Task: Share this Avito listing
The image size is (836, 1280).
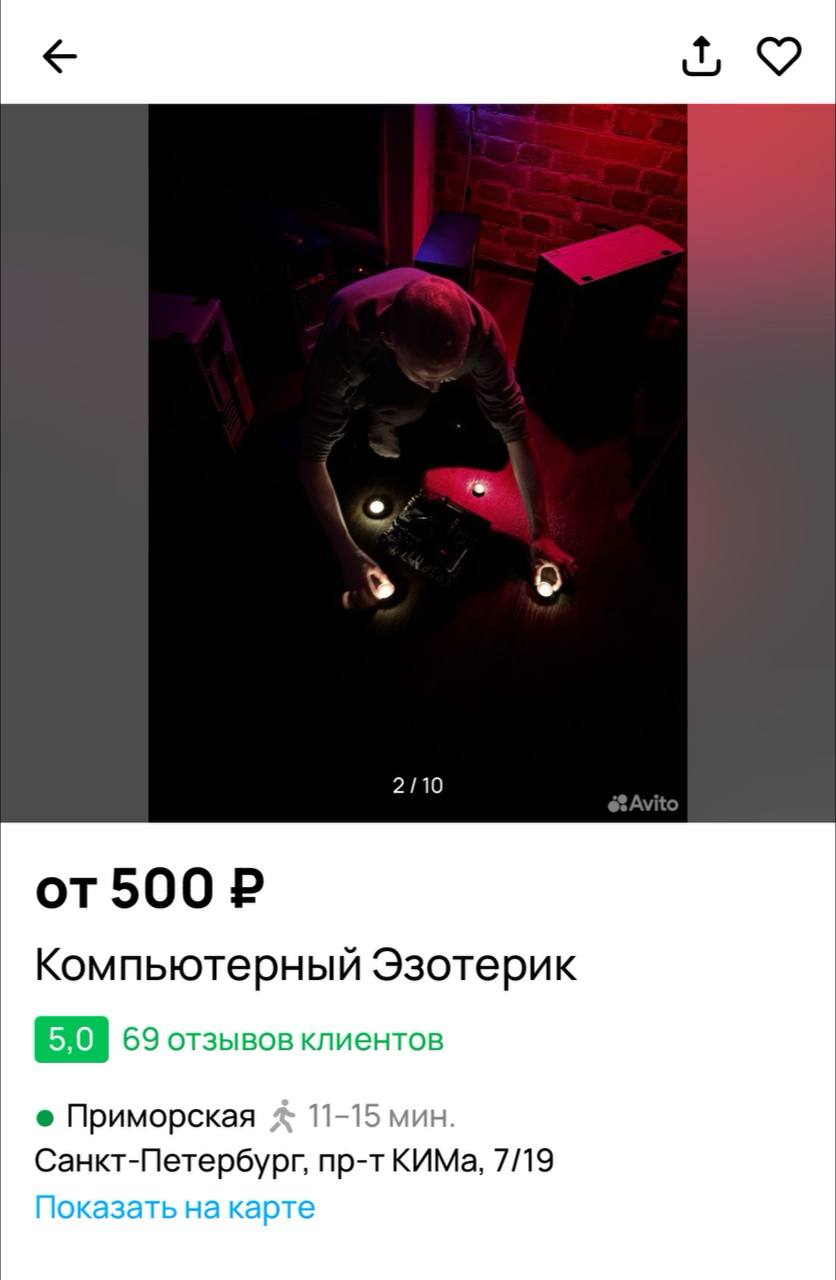Action: click(701, 56)
